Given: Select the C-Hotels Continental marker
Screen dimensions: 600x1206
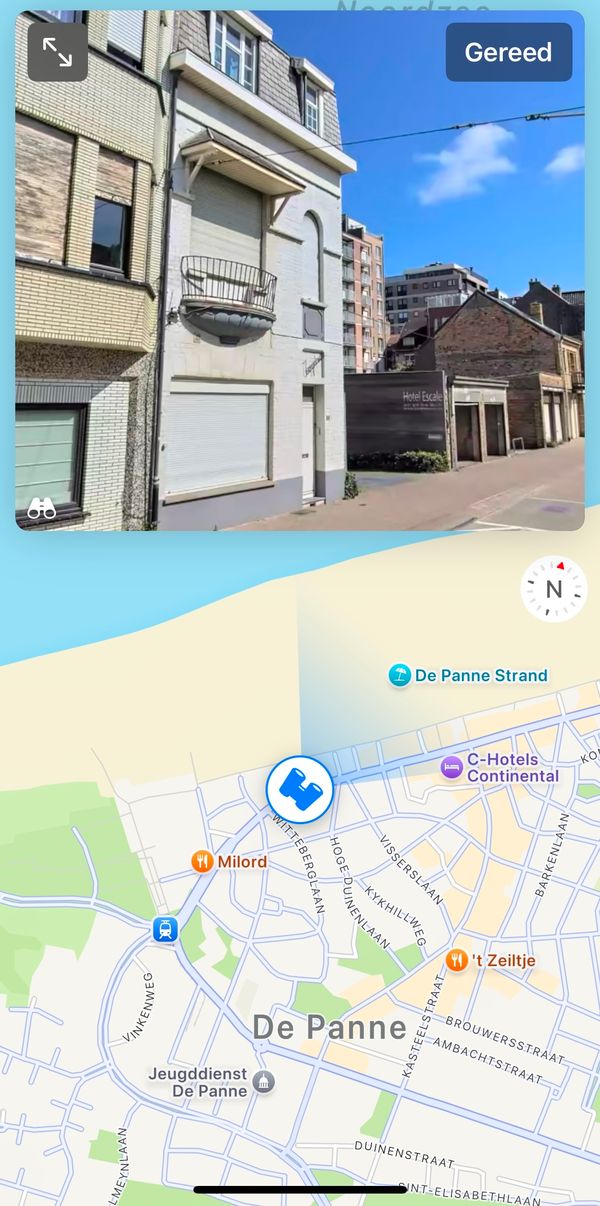Looking at the screenshot, I should tap(452, 767).
